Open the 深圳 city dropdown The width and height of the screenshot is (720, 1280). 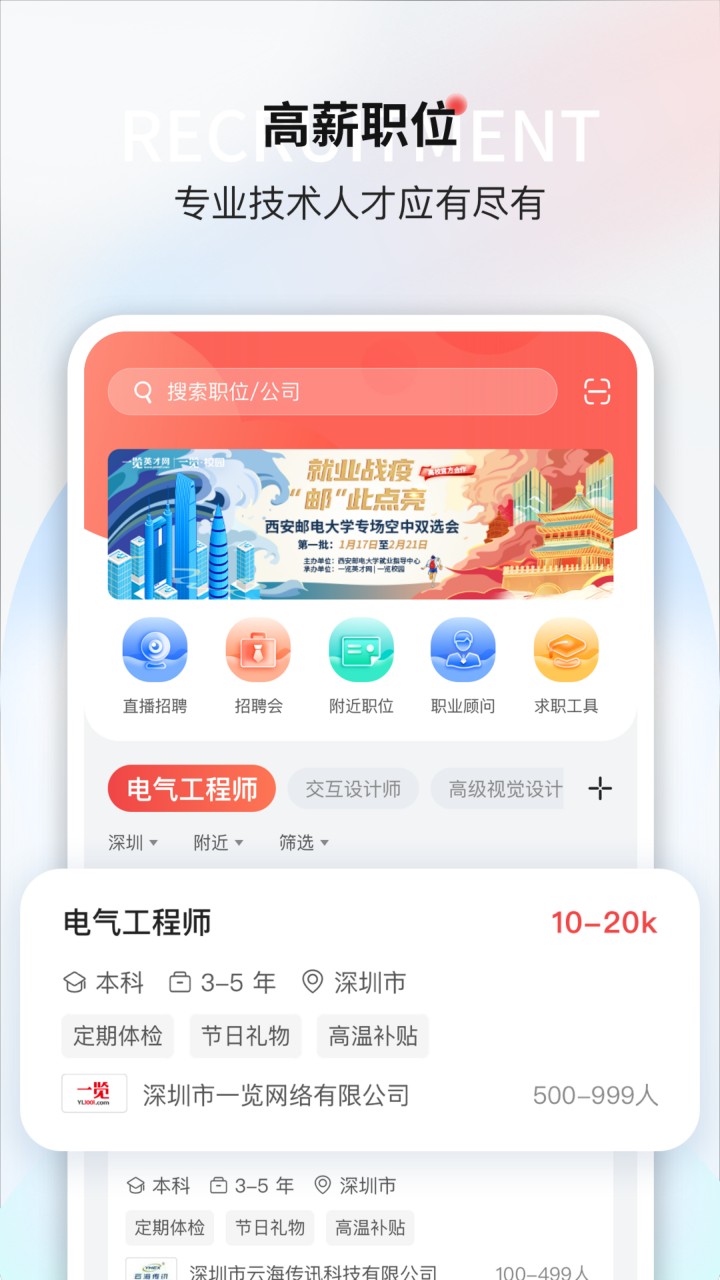134,842
